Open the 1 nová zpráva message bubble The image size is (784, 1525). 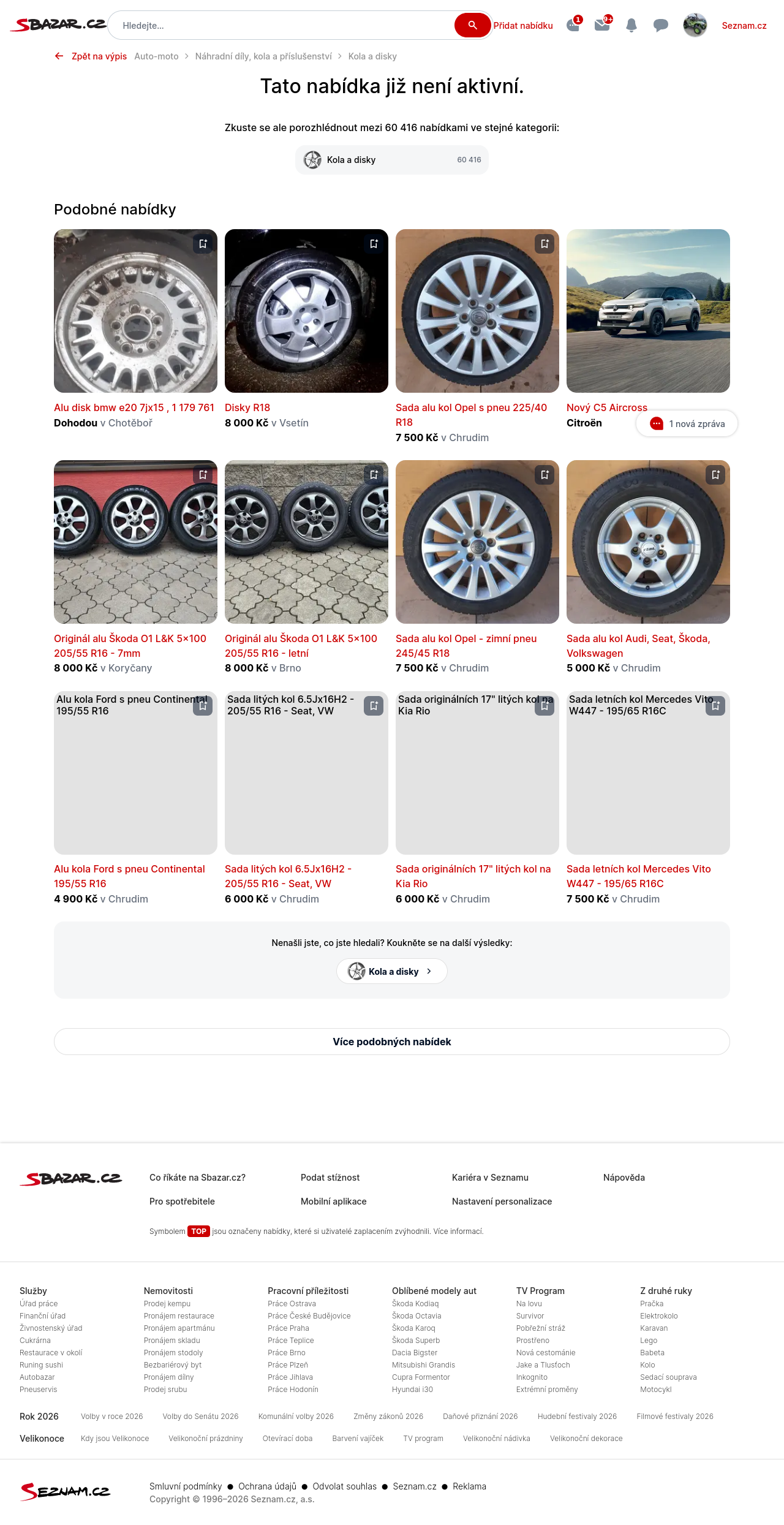point(687,424)
